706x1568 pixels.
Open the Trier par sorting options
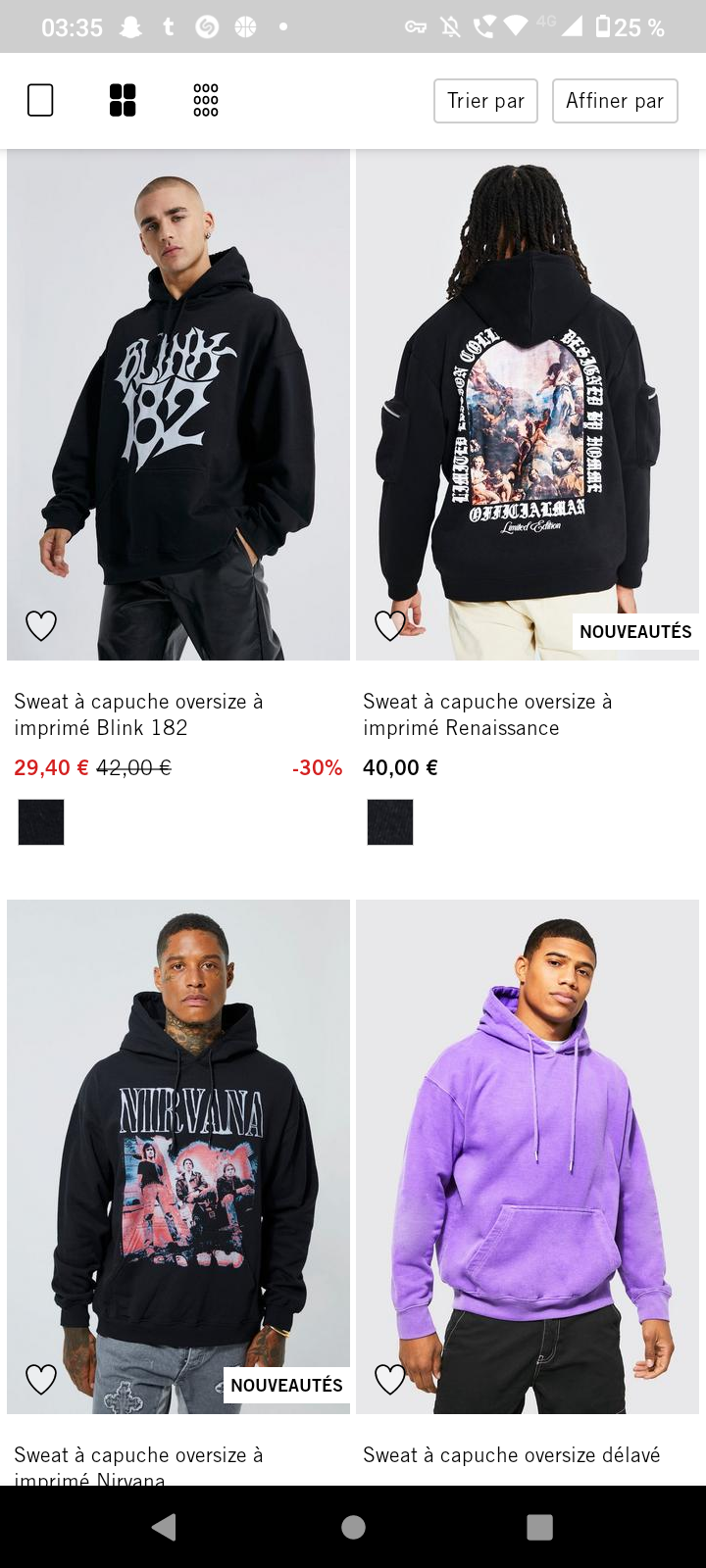485,101
